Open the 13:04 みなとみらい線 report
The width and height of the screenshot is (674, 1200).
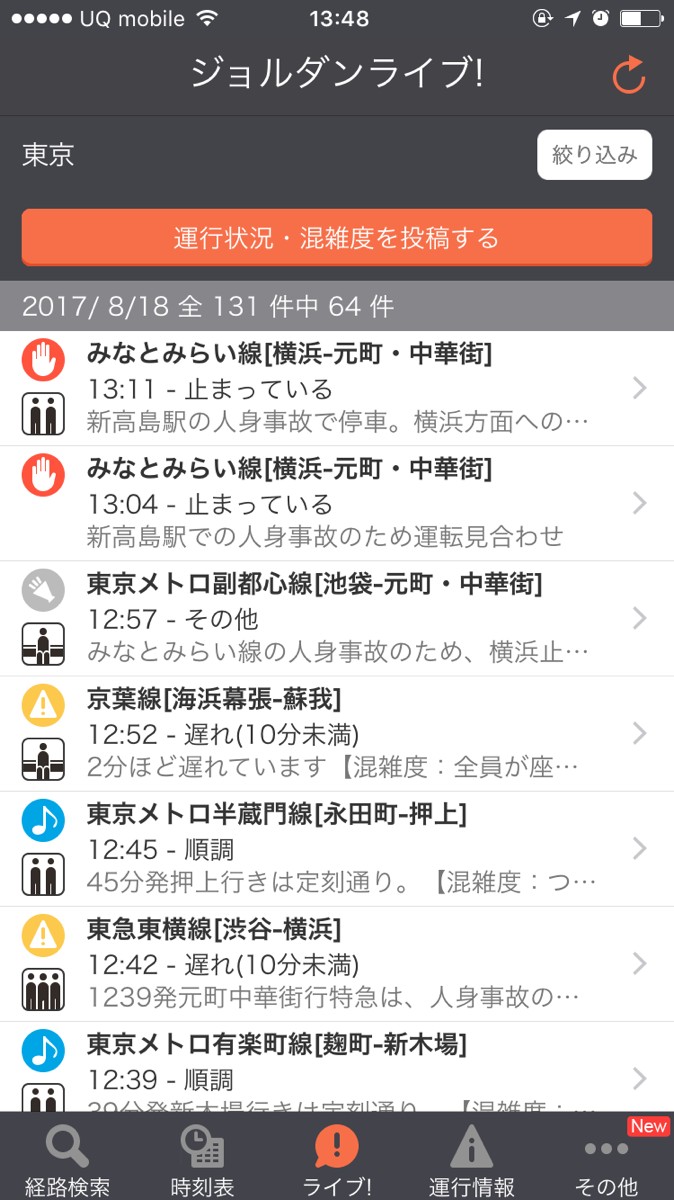(x=337, y=503)
